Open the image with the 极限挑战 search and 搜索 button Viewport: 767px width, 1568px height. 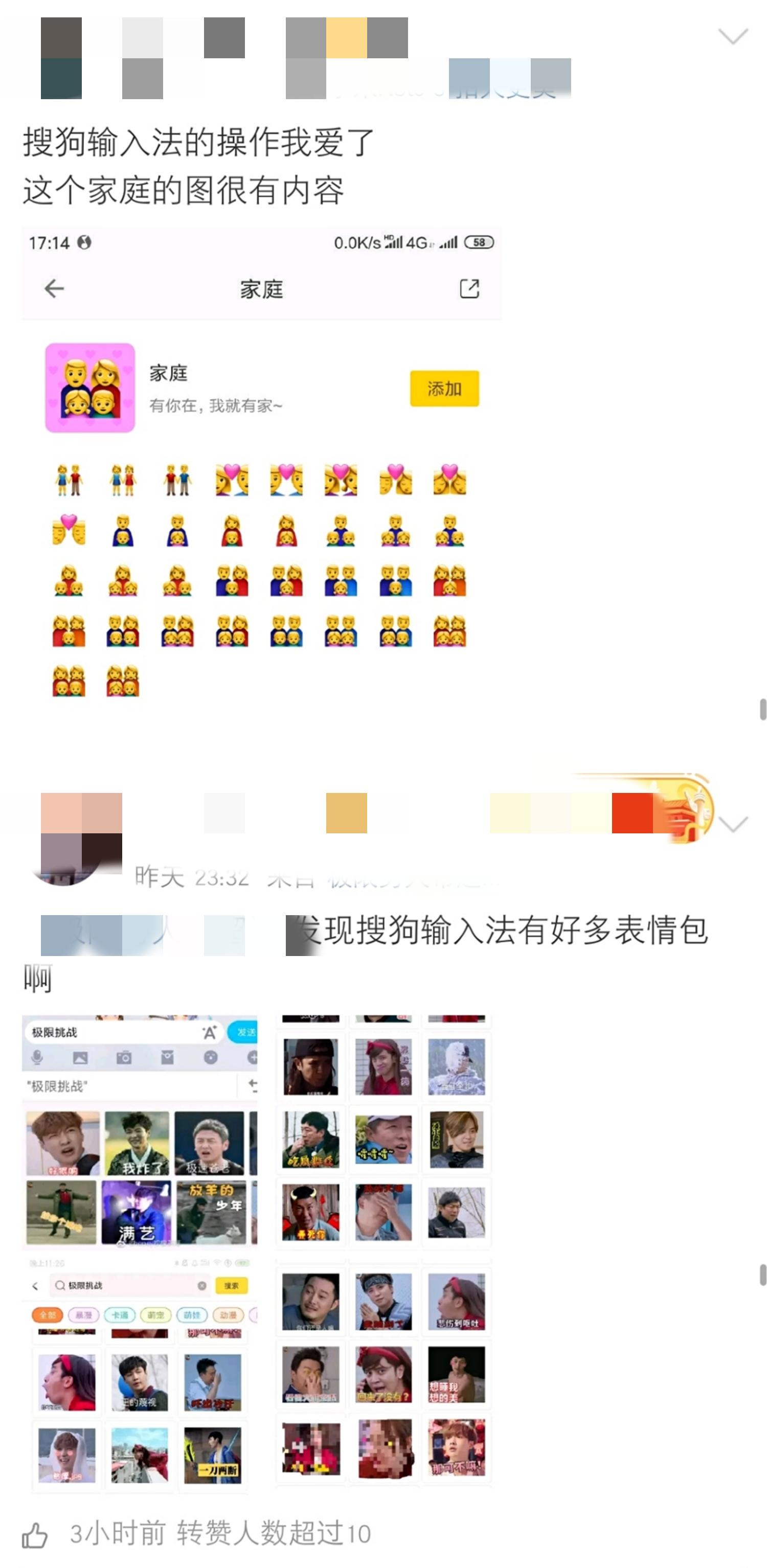click(x=140, y=1374)
